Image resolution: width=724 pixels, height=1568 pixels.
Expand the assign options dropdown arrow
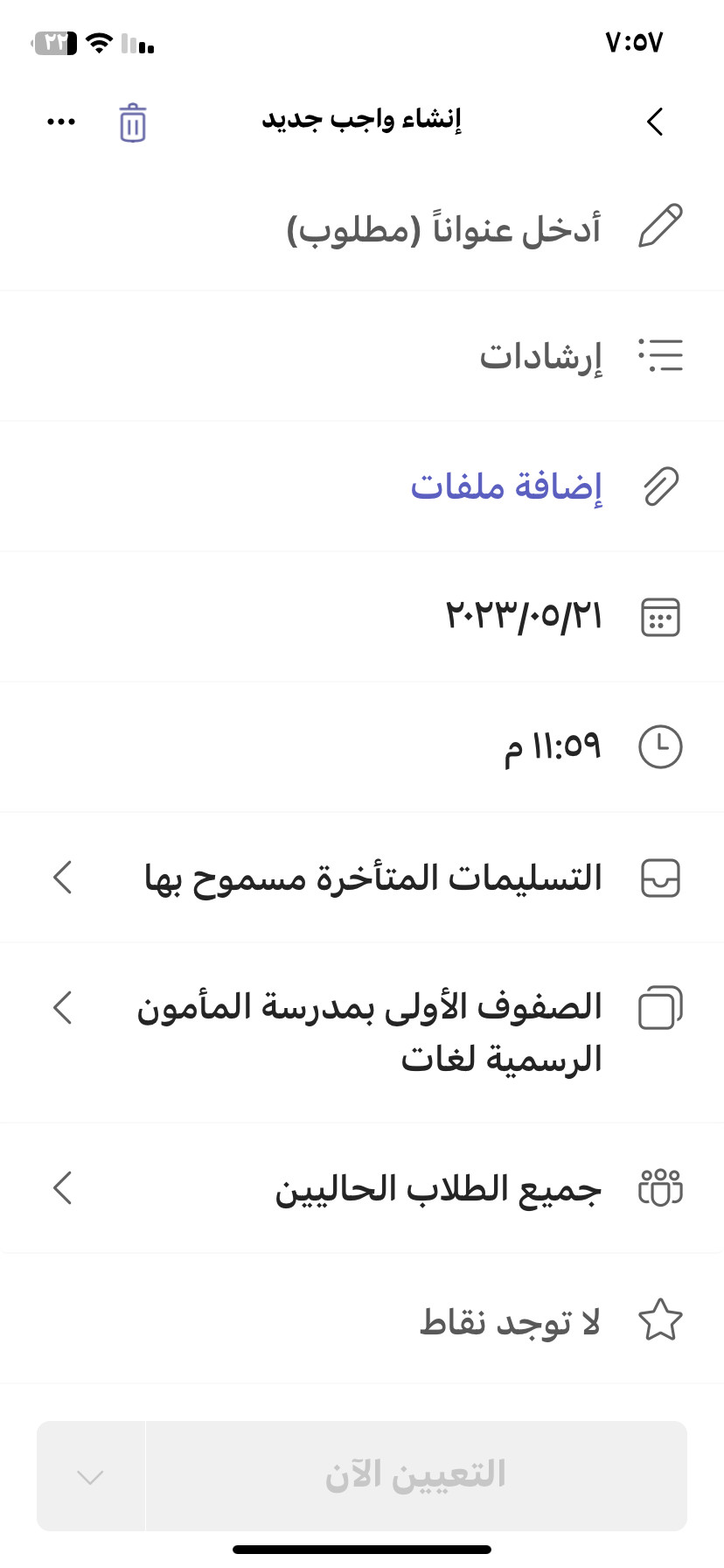91,1476
